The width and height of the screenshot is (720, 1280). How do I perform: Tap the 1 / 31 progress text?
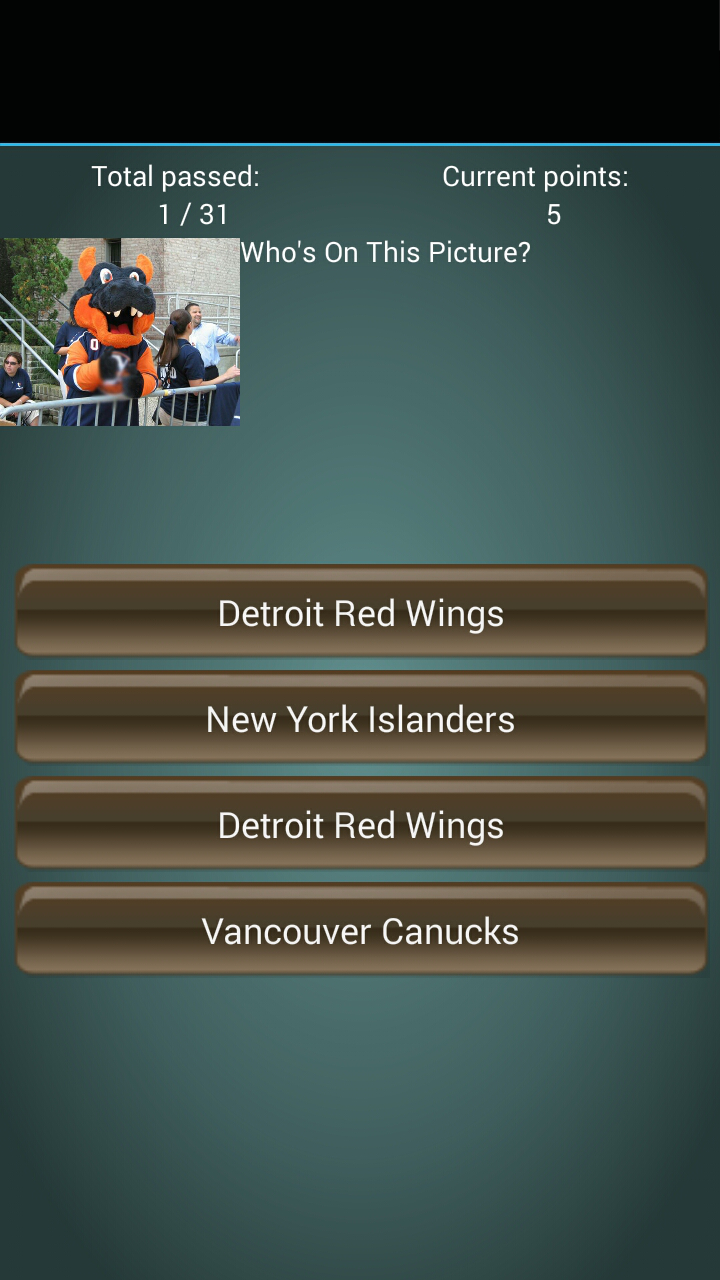point(193,214)
